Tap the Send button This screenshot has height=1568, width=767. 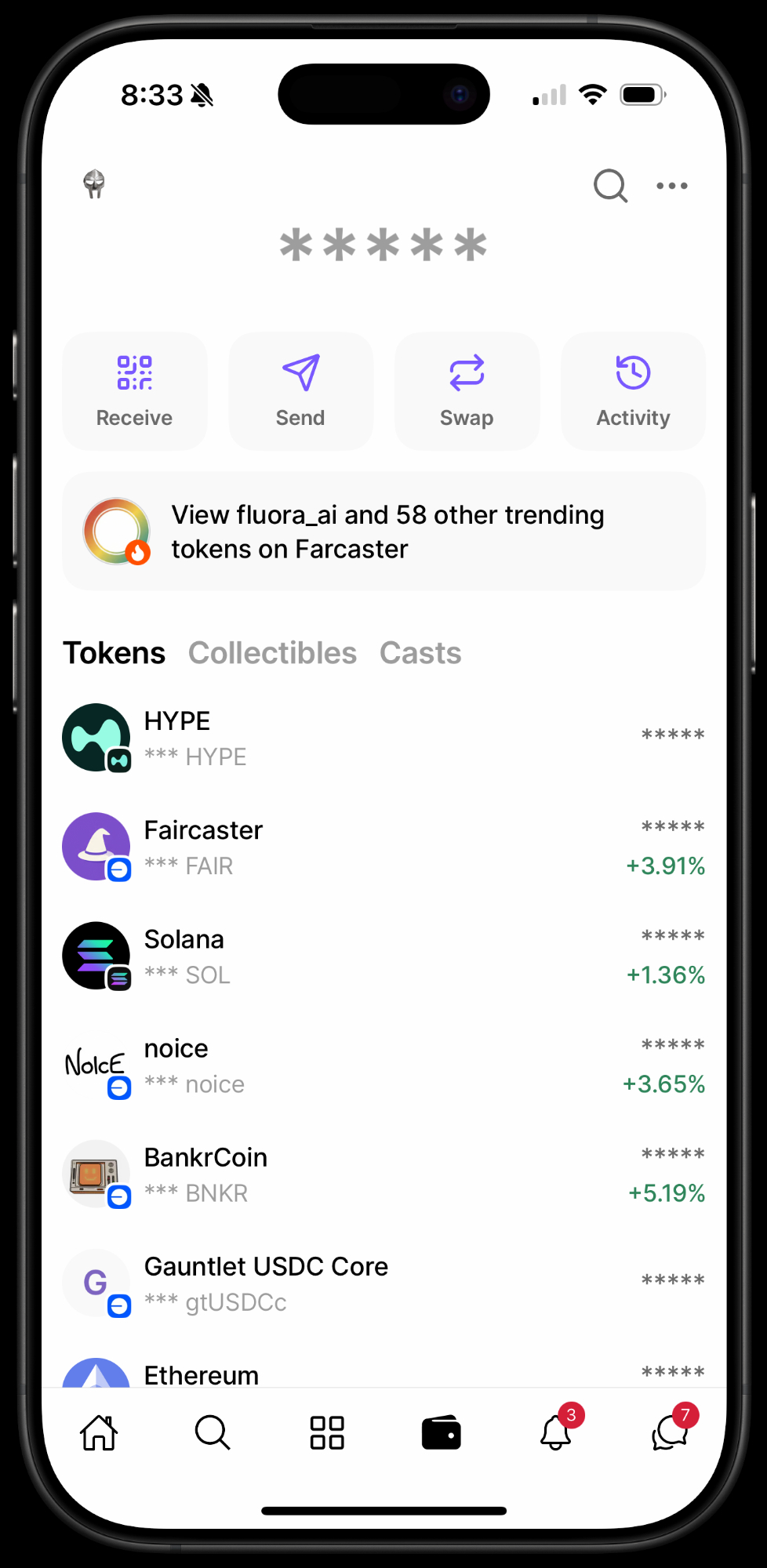click(300, 390)
